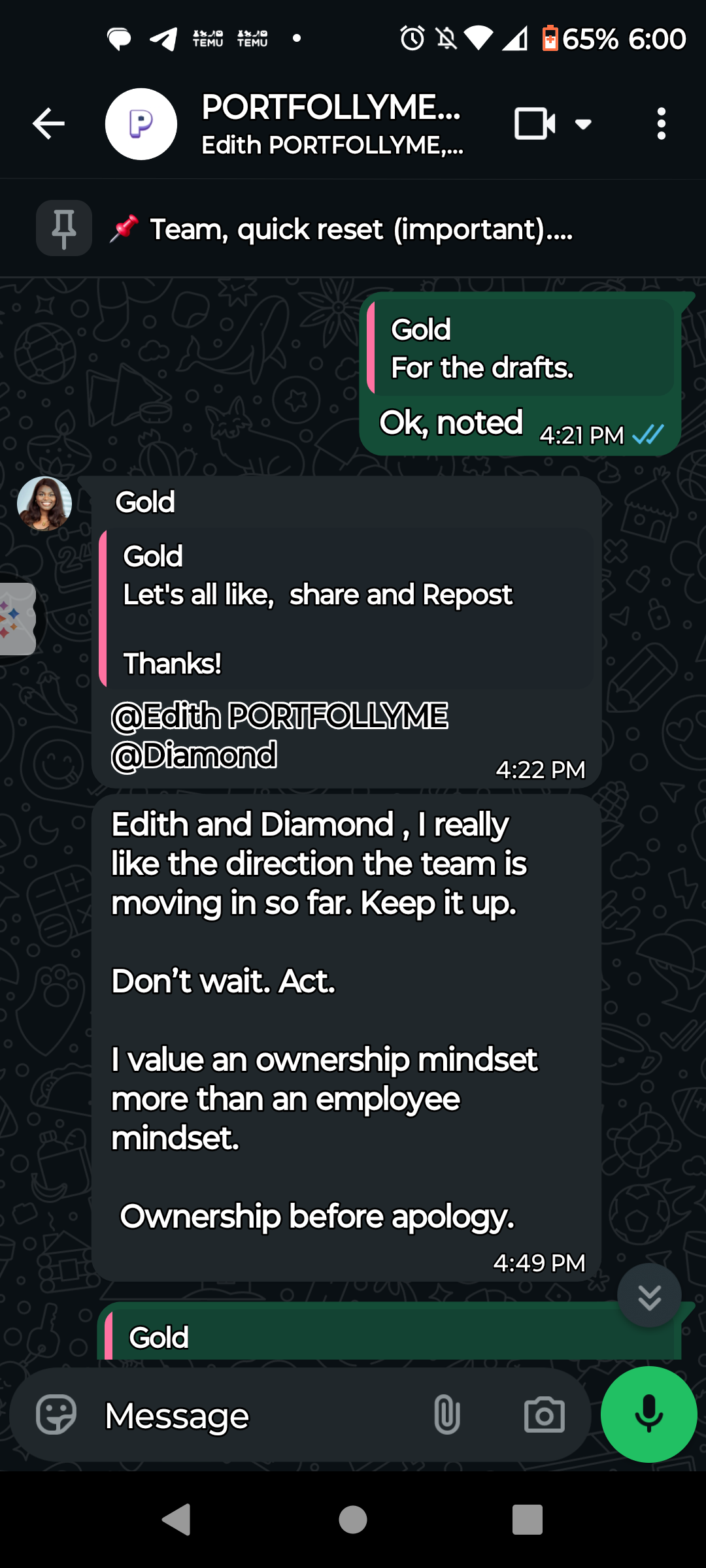The height and width of the screenshot is (1568, 706).
Task: Go back to the chat list
Action: tap(49, 124)
